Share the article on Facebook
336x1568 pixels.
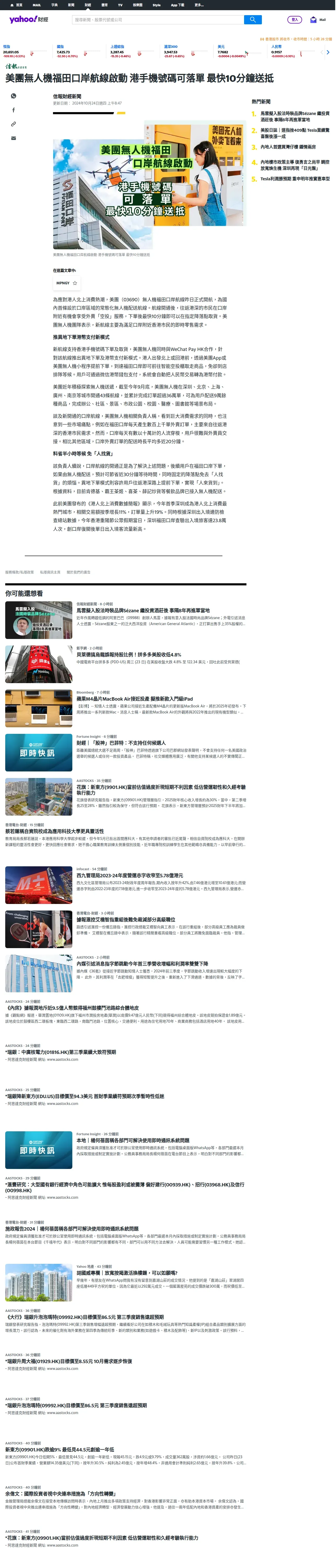(x=13, y=110)
